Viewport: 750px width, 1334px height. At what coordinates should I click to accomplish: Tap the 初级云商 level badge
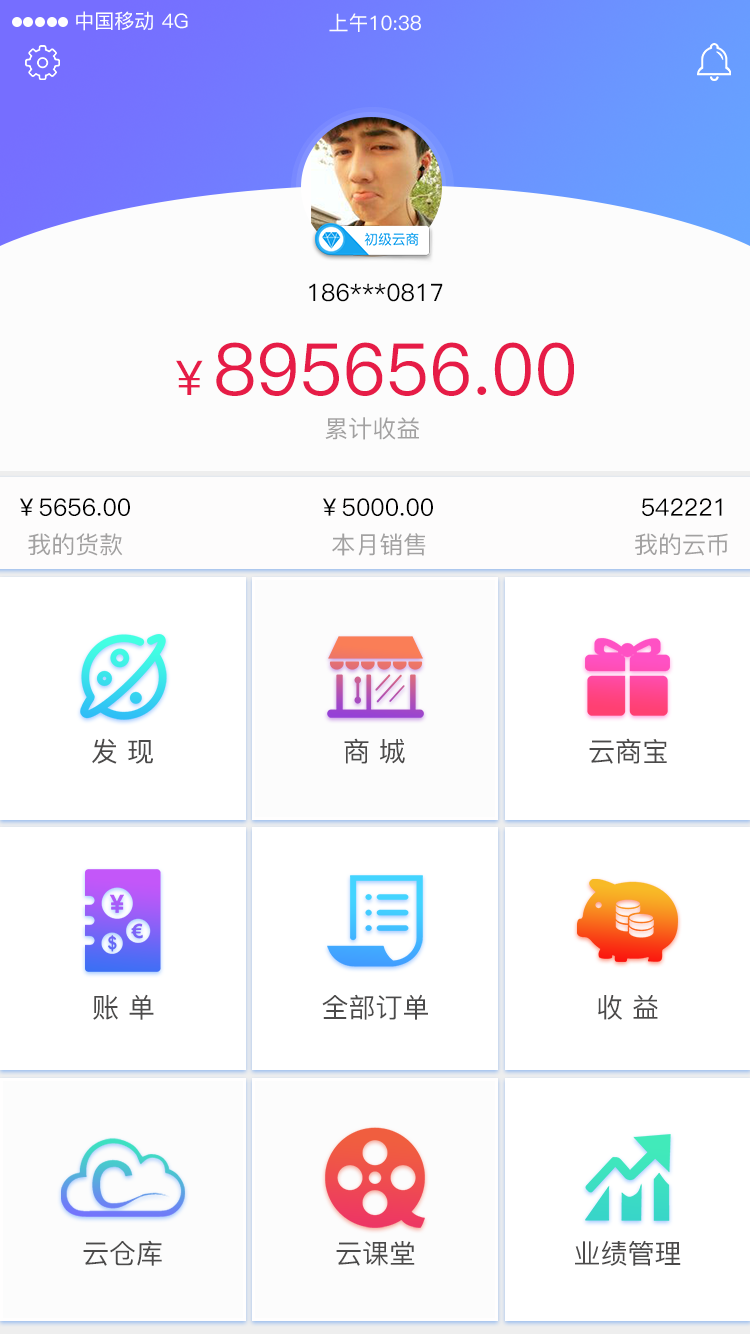coord(375,240)
